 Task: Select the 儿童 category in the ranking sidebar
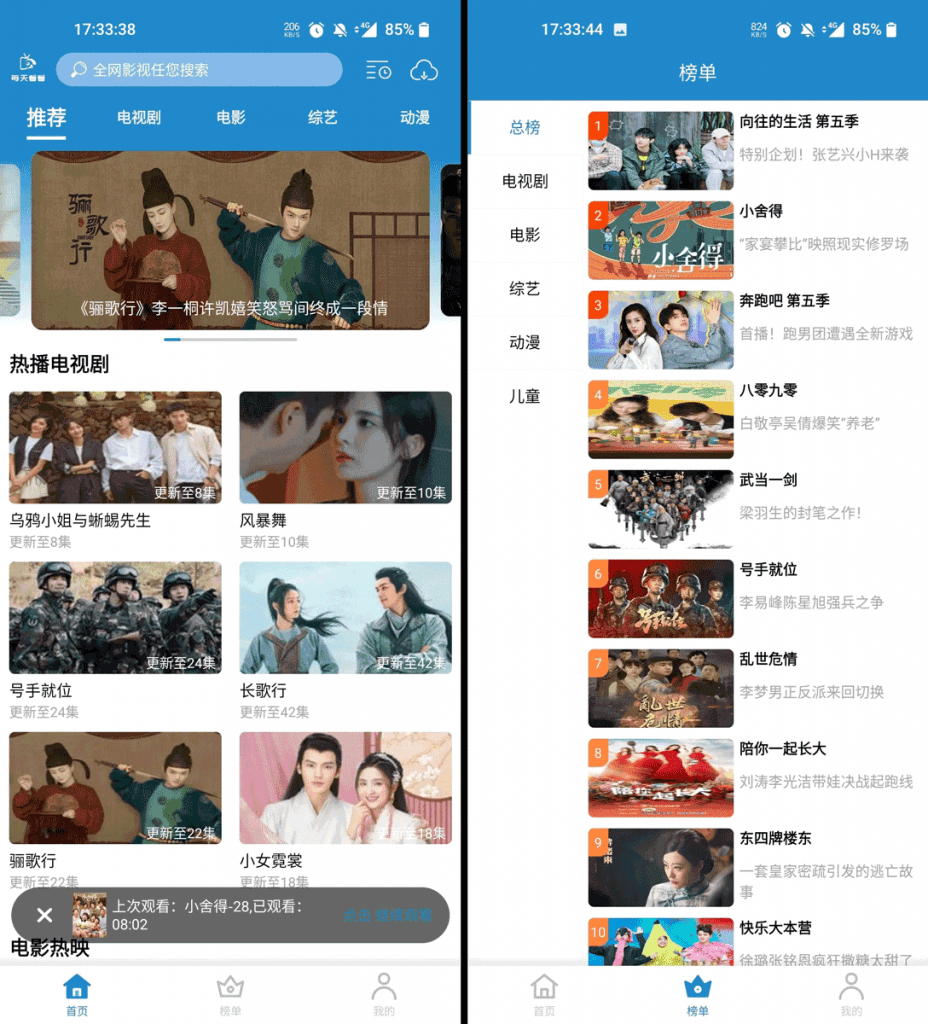pyautogui.click(x=524, y=396)
